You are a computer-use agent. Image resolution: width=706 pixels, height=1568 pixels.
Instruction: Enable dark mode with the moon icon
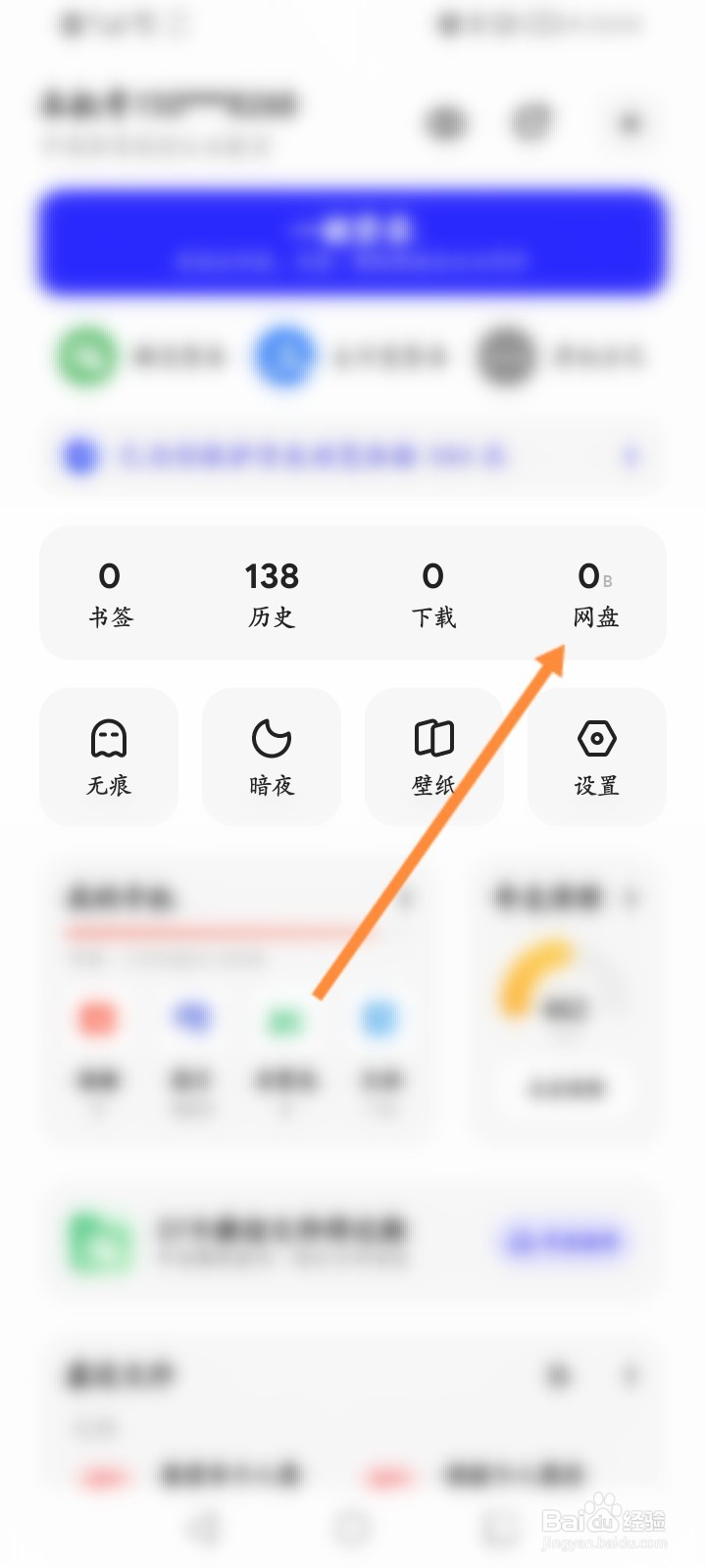272,742
